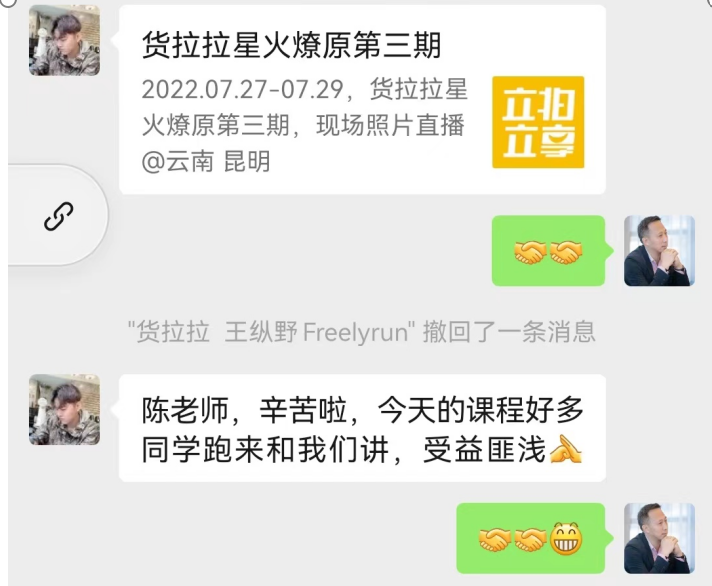Open sender's avatar beside 陈老师，辛苦啦 message
The image size is (712, 586).
pyautogui.click(x=64, y=410)
